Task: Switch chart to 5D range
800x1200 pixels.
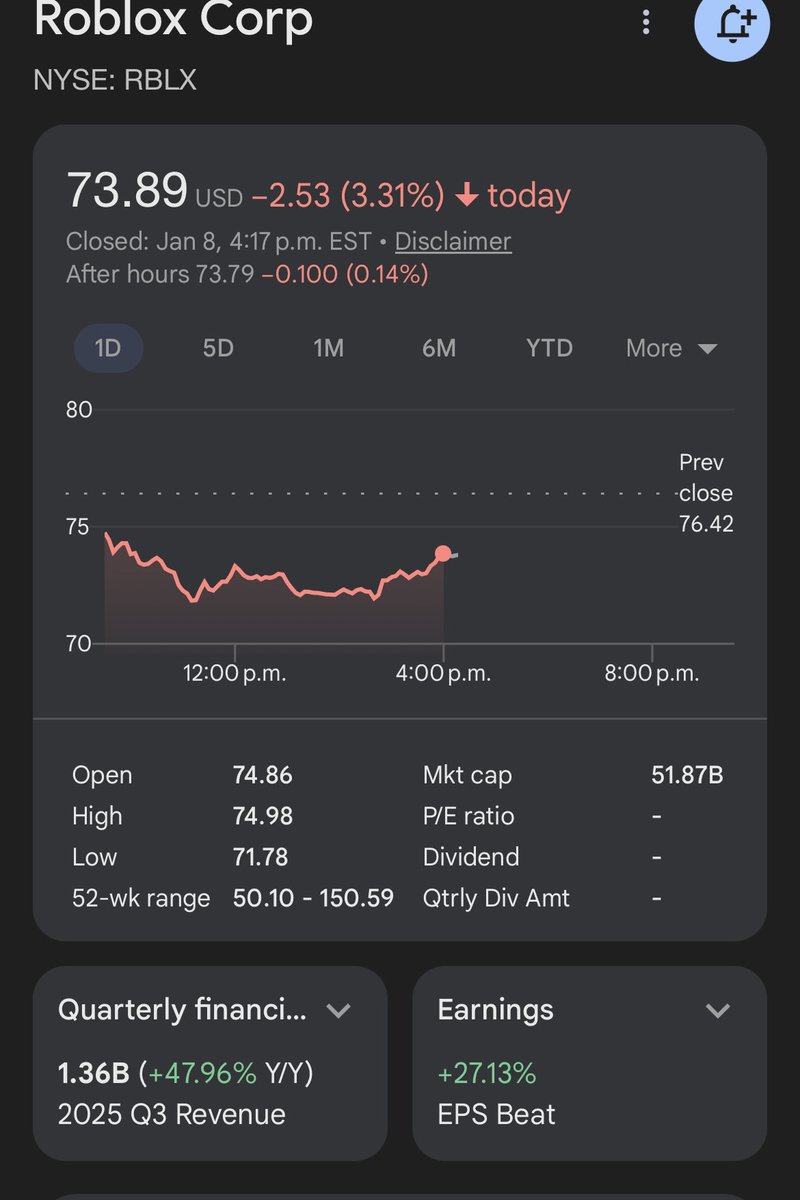Action: tap(218, 348)
